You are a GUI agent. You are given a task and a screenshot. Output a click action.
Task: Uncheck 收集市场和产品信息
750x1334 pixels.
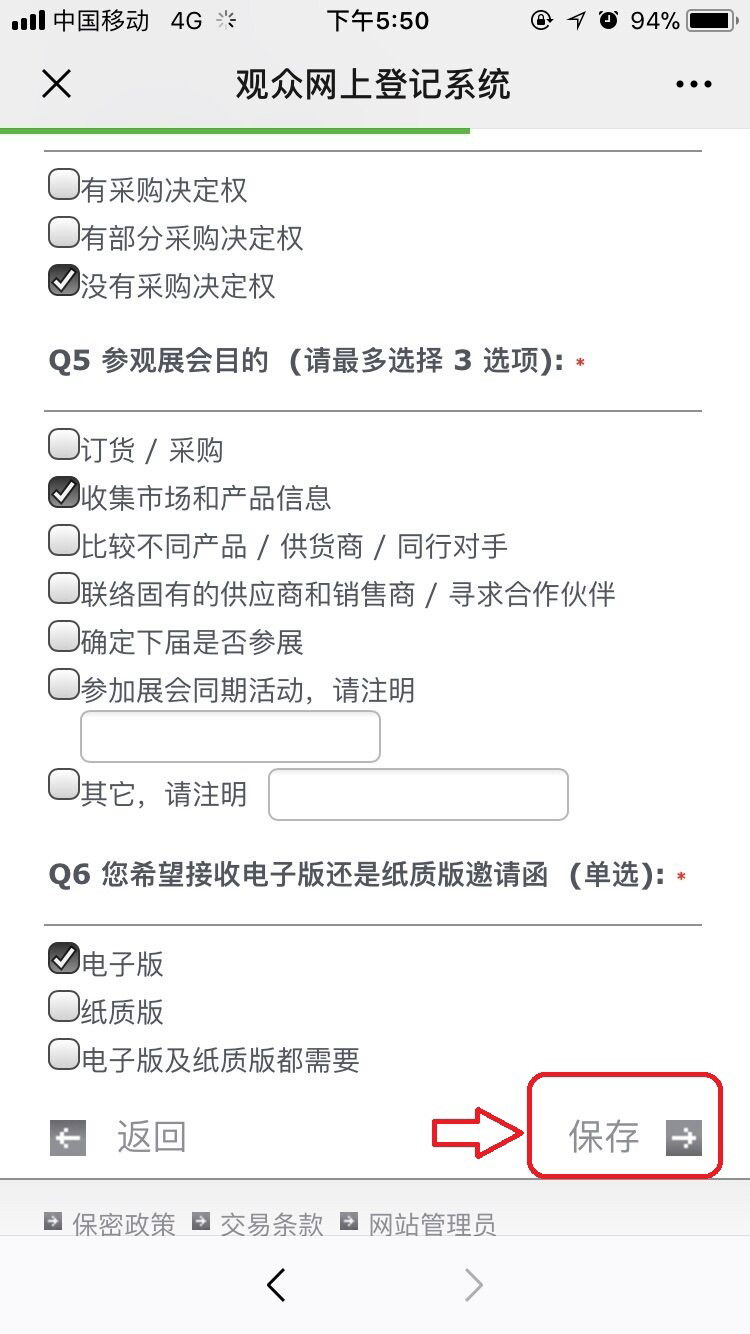pyautogui.click(x=64, y=492)
